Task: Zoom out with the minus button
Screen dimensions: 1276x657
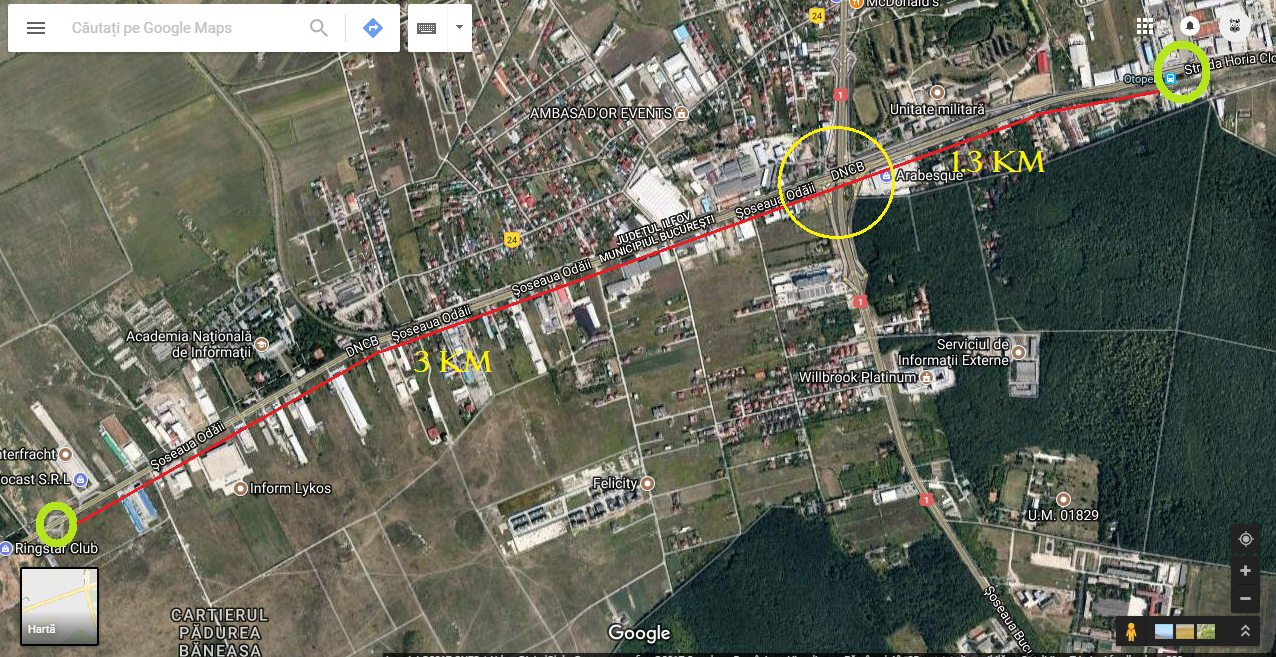Action: tap(1245, 599)
